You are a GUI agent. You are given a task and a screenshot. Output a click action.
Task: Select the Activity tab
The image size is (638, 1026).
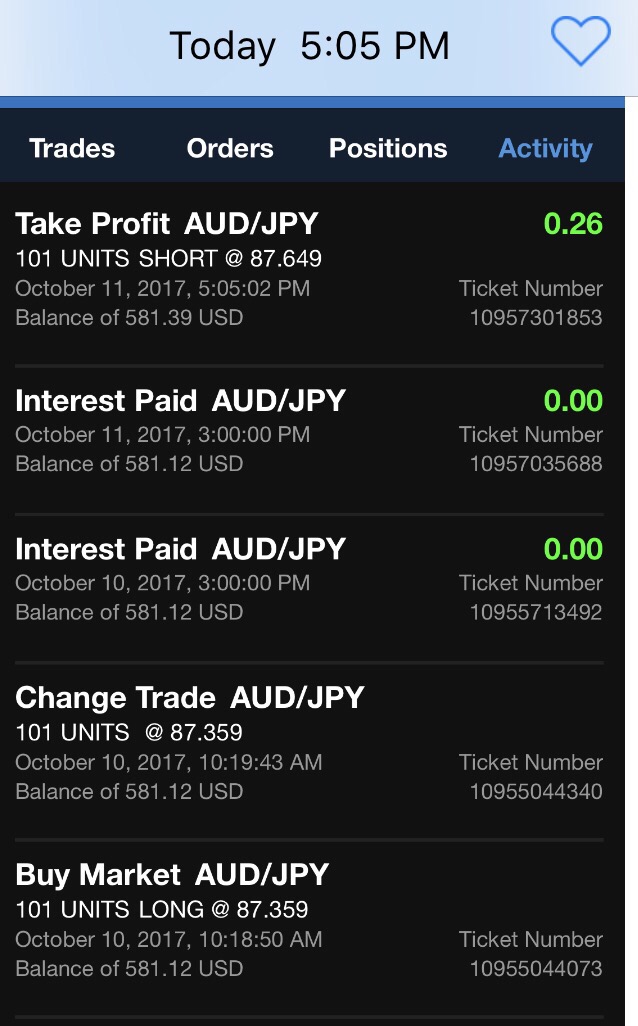coord(545,148)
